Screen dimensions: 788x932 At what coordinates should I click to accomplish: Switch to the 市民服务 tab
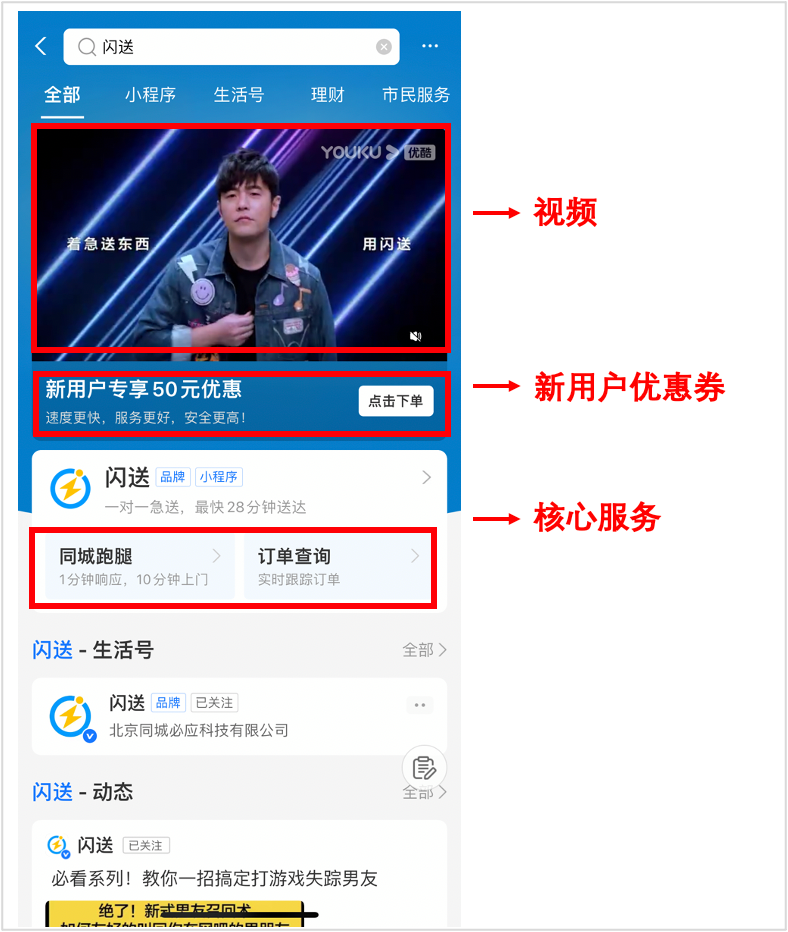[416, 95]
